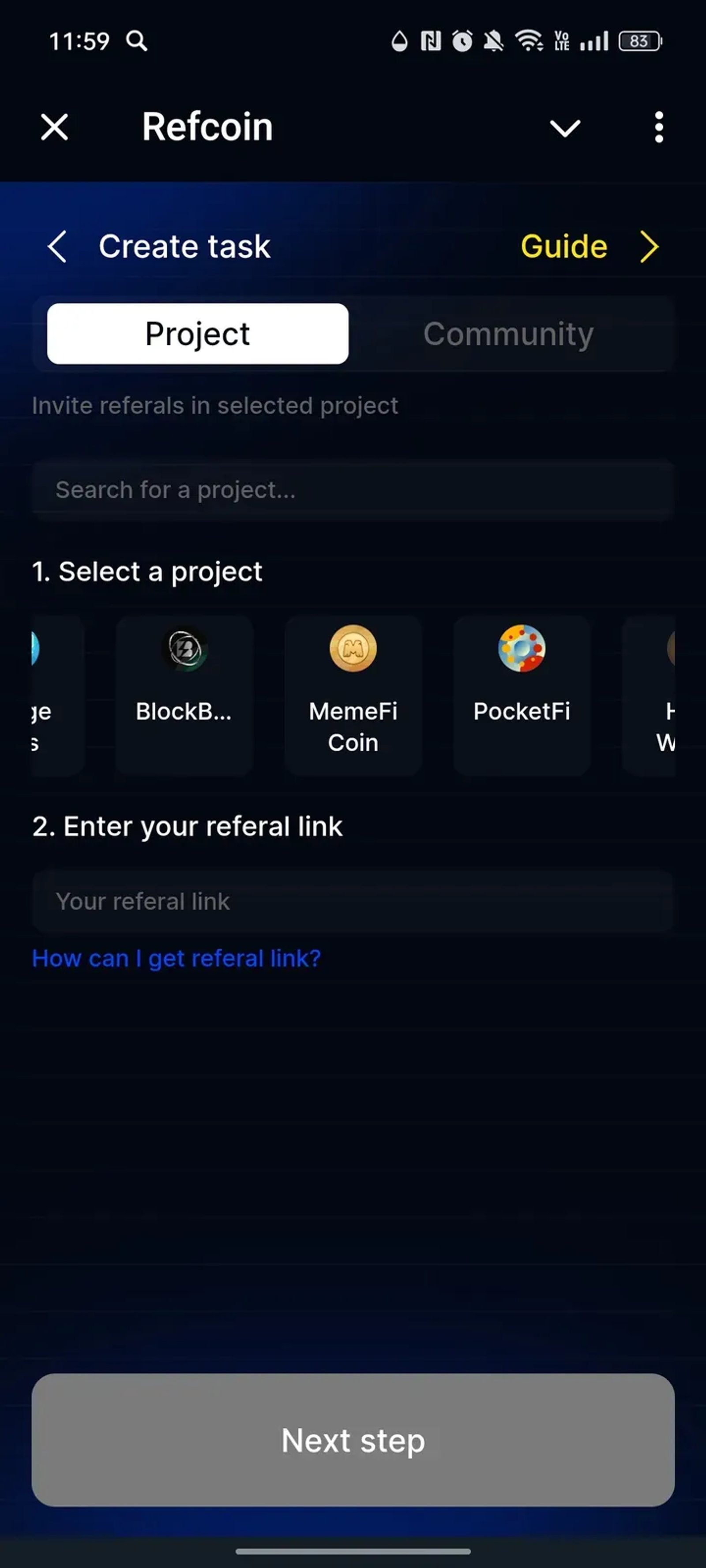The width and height of the screenshot is (706, 1568).
Task: Tap the search magnifier in the status bar
Action: pos(137,41)
